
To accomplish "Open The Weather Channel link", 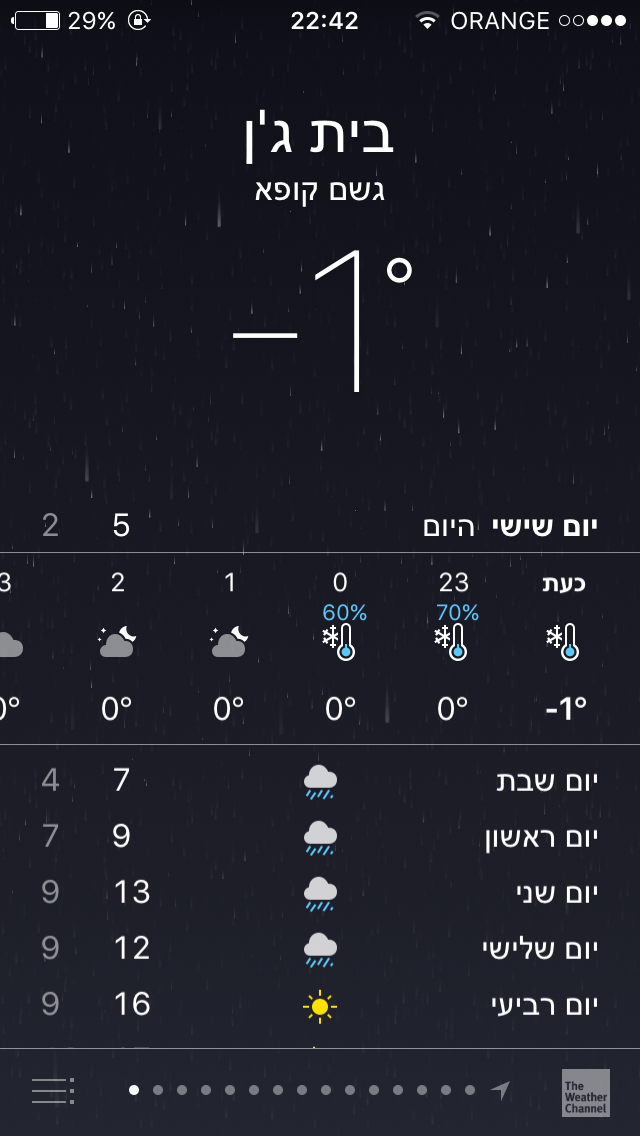I will [x=585, y=1093].
